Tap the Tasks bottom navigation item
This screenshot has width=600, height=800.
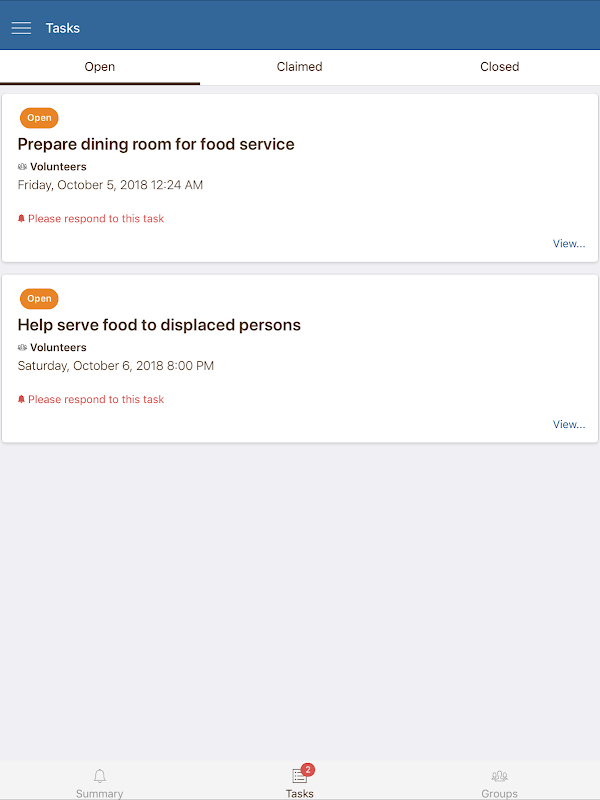coord(300,782)
